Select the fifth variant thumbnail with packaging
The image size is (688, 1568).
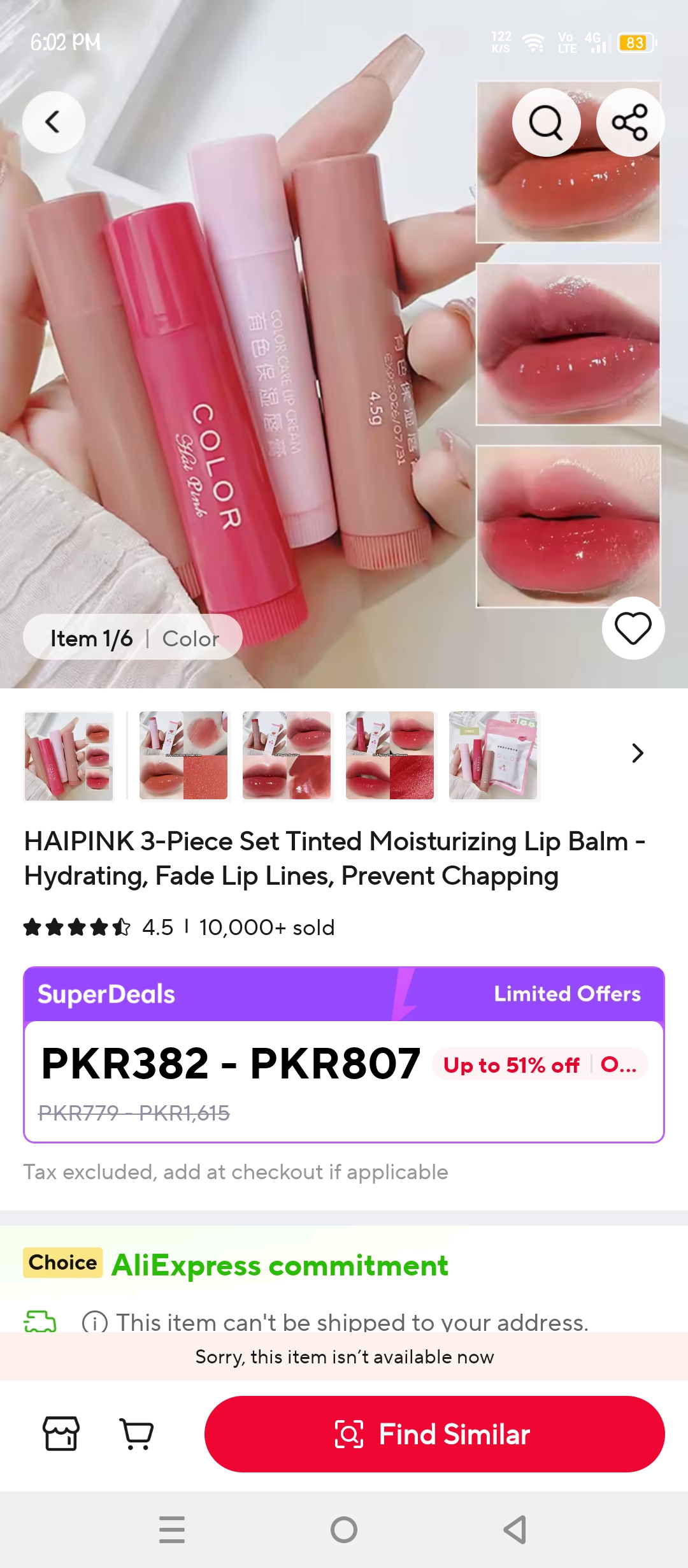[x=494, y=755]
